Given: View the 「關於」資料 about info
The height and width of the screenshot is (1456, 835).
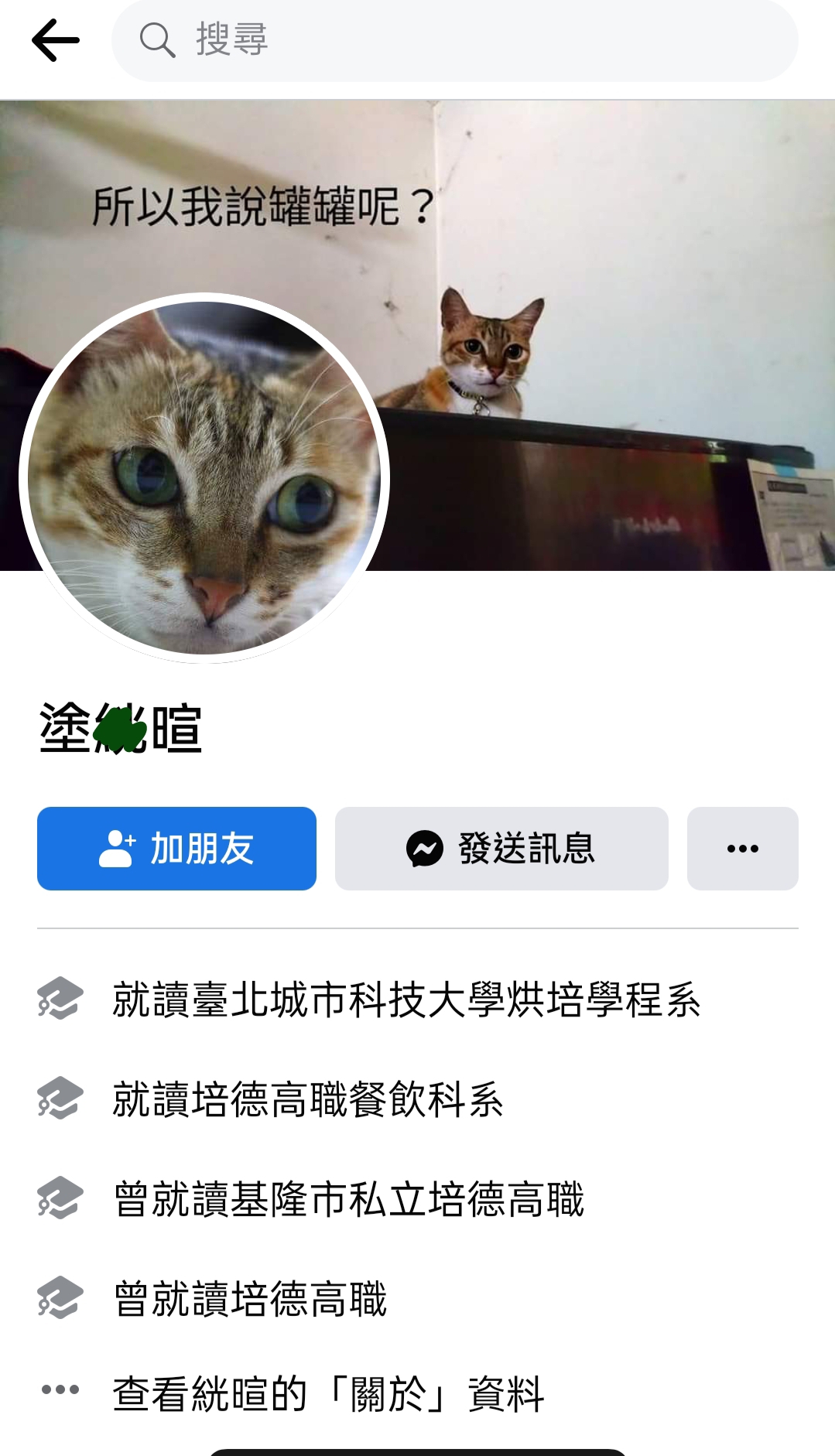Looking at the screenshot, I should click(328, 1394).
